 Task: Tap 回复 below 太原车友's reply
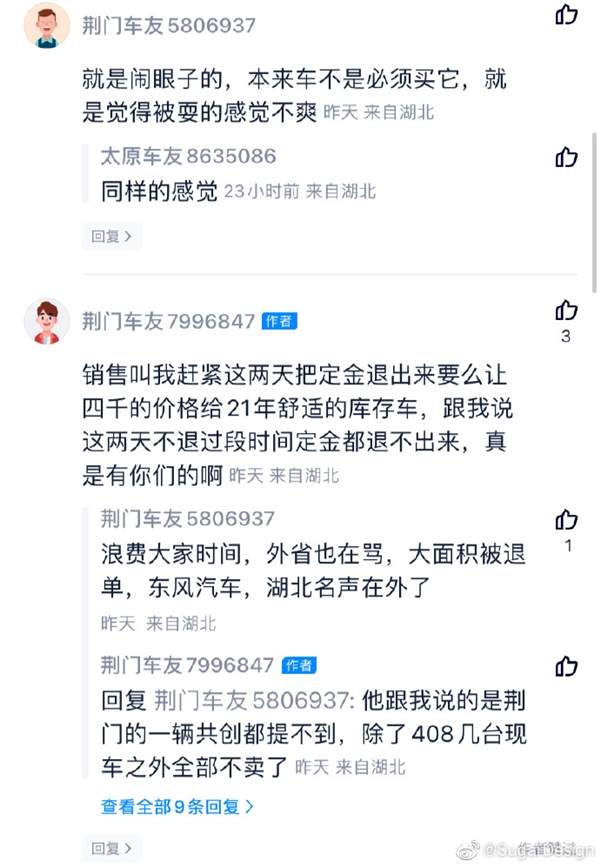(x=110, y=237)
